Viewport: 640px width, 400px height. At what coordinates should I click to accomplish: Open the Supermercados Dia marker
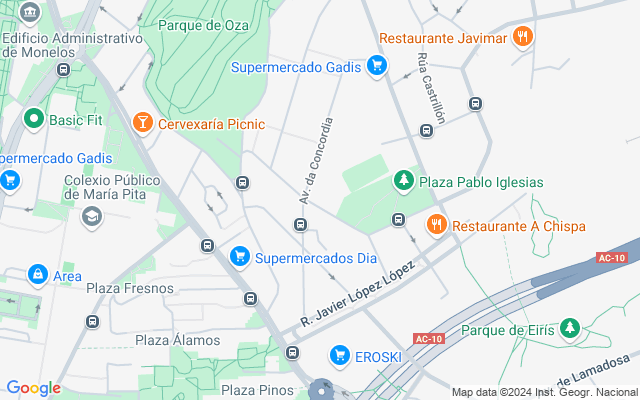click(x=239, y=257)
